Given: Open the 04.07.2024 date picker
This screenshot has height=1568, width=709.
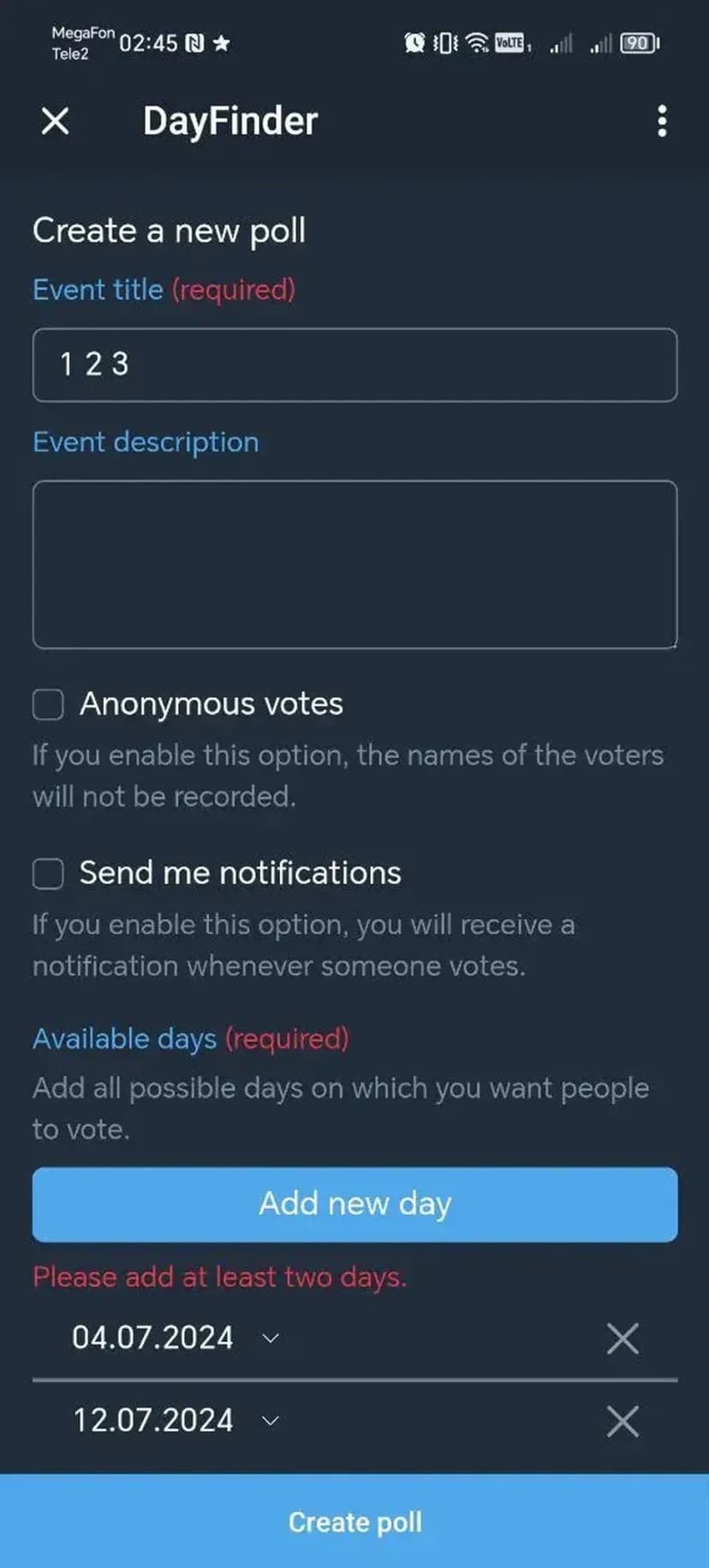Looking at the screenshot, I should click(x=175, y=1338).
